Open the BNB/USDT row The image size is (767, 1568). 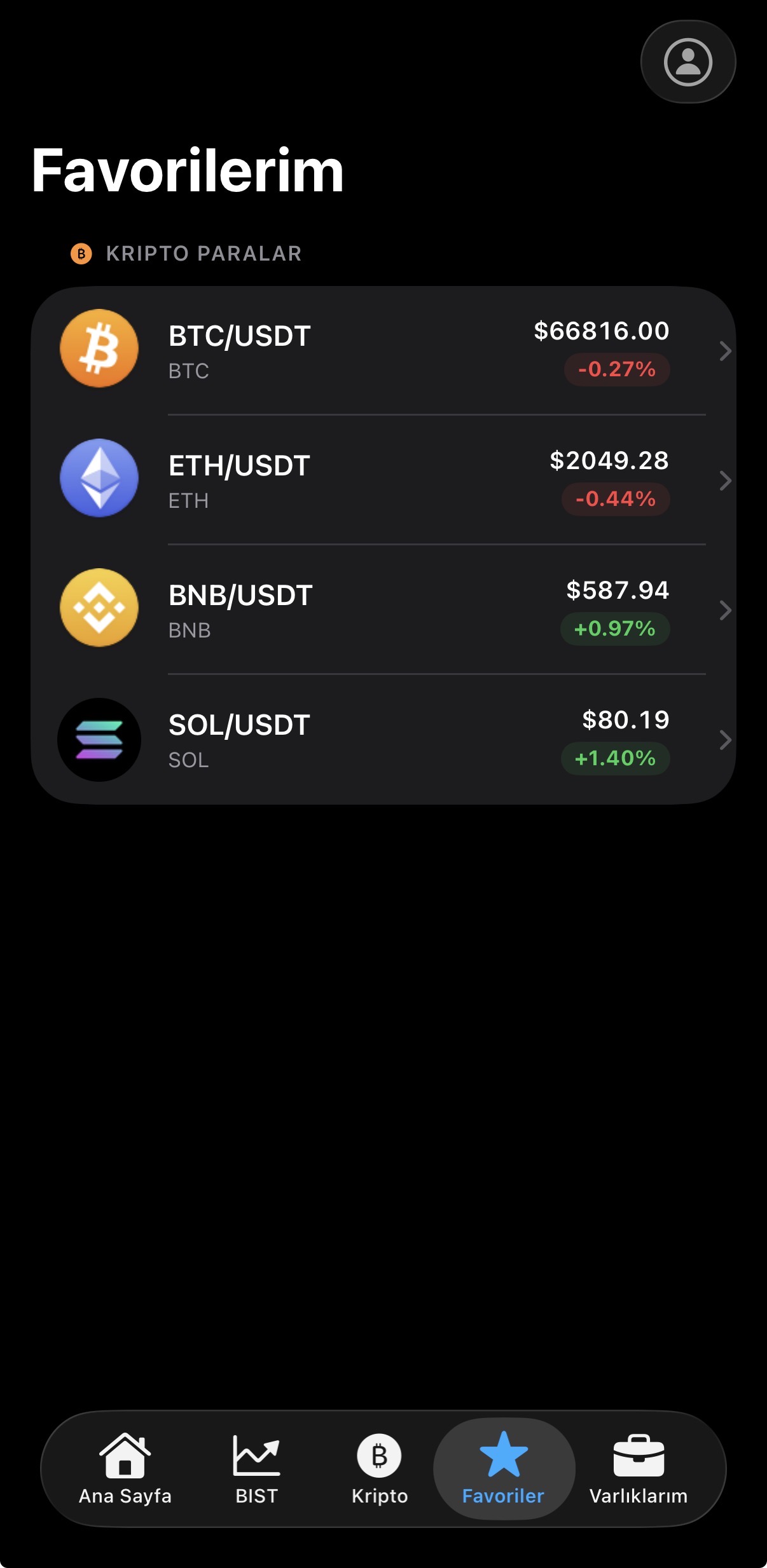[x=383, y=610]
